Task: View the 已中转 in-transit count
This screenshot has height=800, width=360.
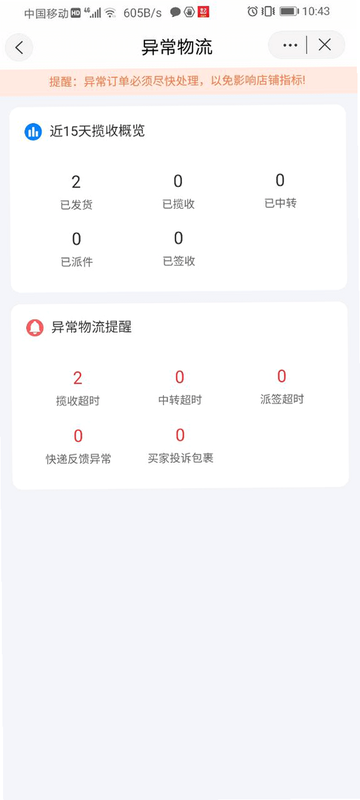Action: point(280,191)
